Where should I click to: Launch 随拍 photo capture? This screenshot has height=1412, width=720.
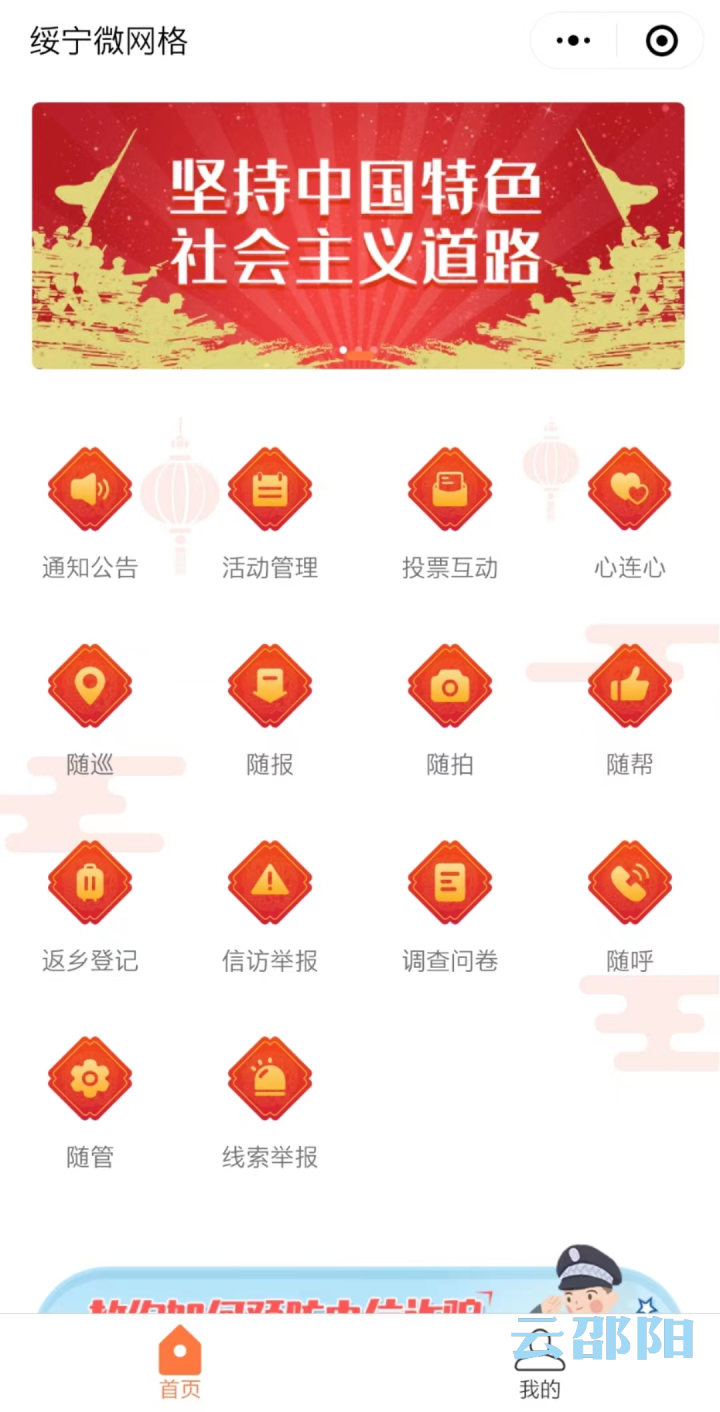pyautogui.click(x=450, y=687)
